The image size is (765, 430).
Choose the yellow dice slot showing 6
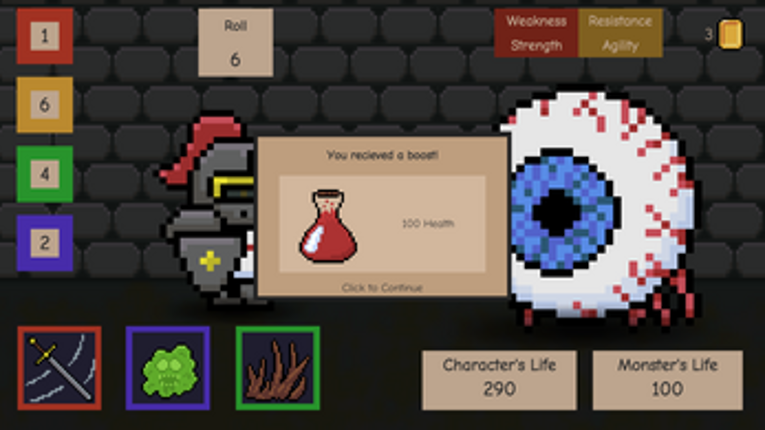pyautogui.click(x=45, y=105)
